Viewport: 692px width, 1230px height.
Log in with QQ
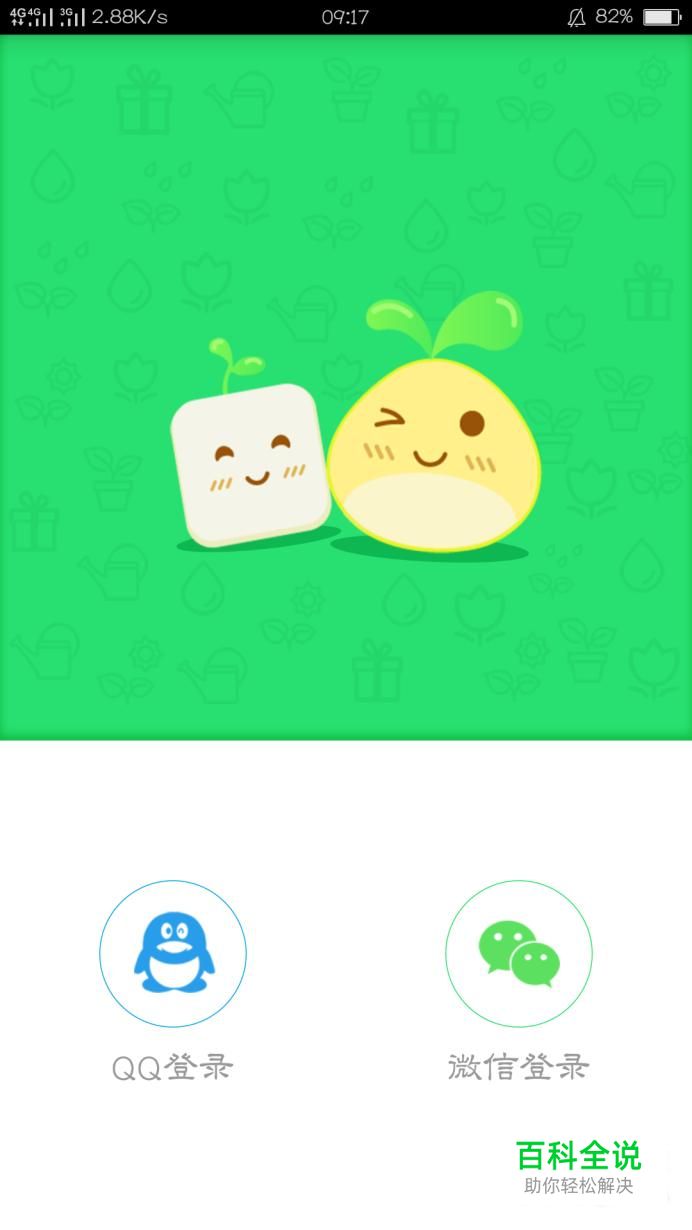172,953
